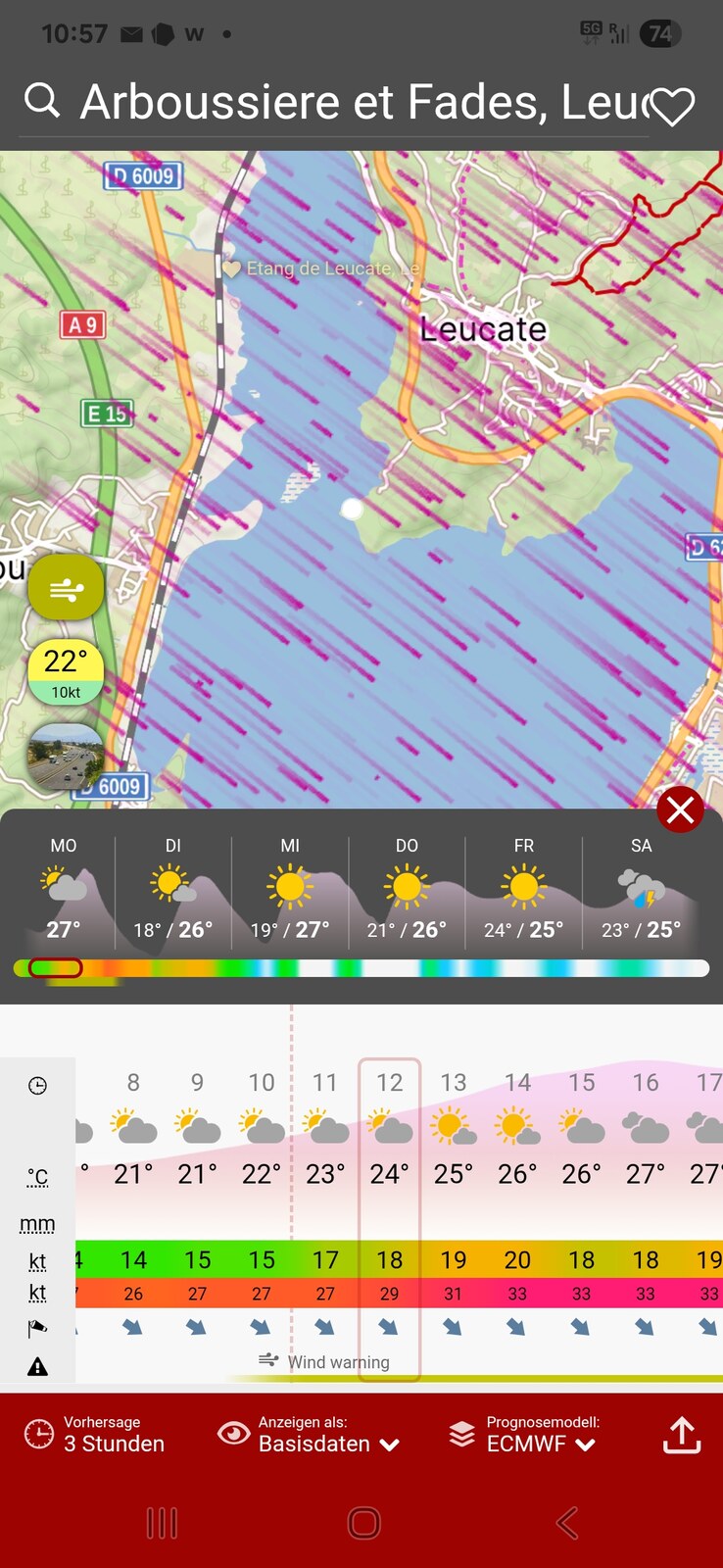This screenshot has height=1568, width=723.
Task: Expand the Anzeigen als Basisdaten dropdown
Action: [x=310, y=1435]
